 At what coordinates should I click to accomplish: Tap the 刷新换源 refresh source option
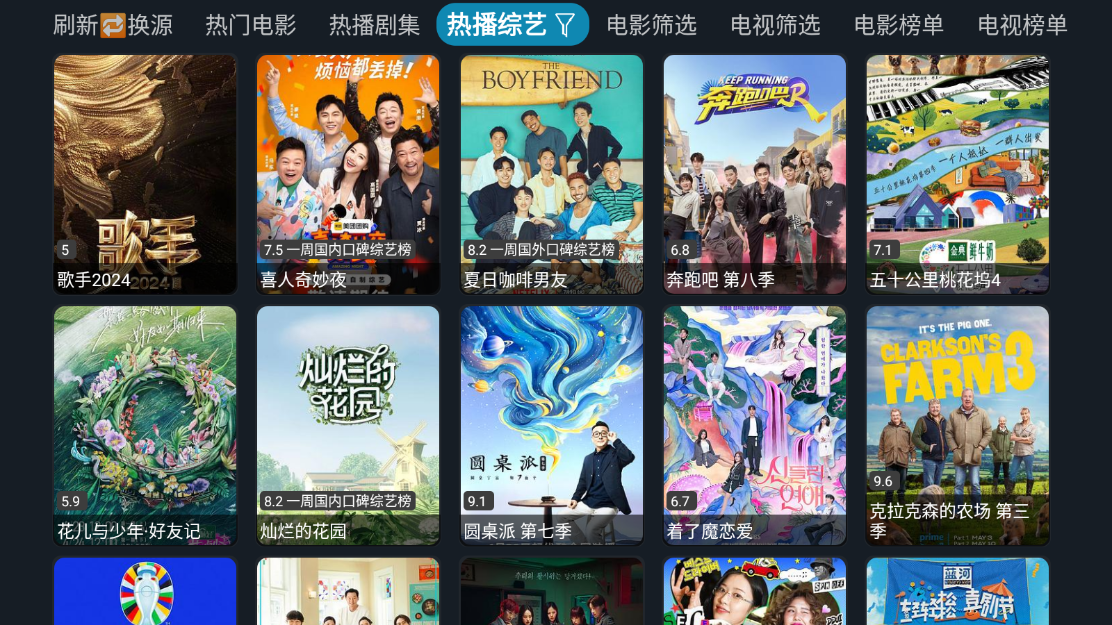[x=113, y=25]
